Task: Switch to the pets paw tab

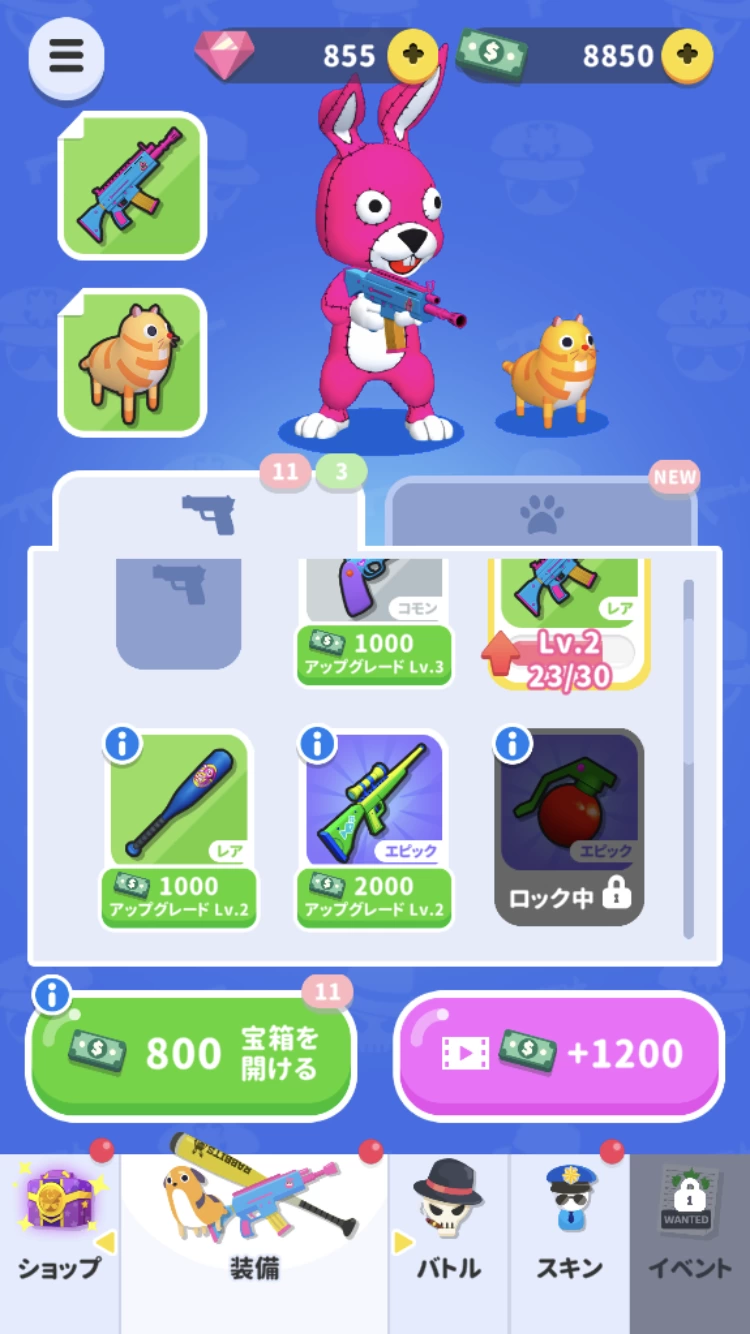Action: pyautogui.click(x=541, y=516)
